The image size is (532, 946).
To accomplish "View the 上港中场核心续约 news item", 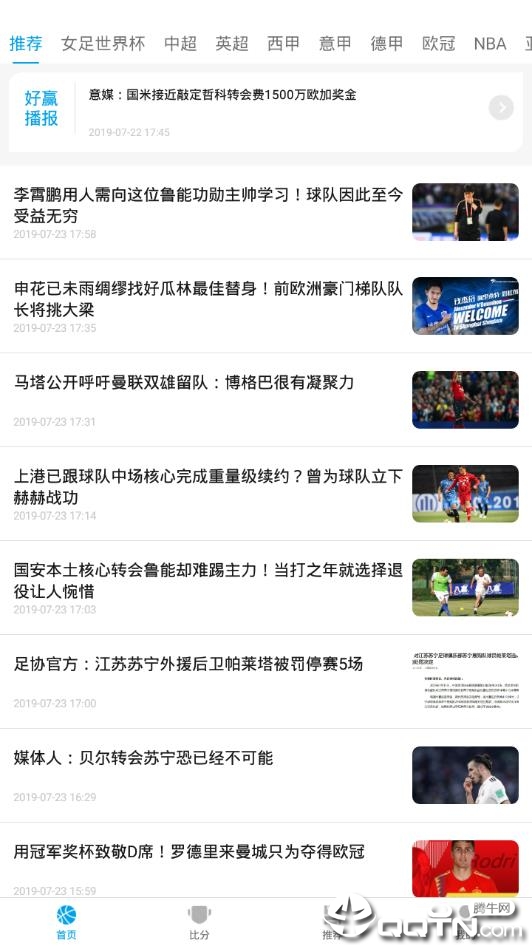I will 266,494.
